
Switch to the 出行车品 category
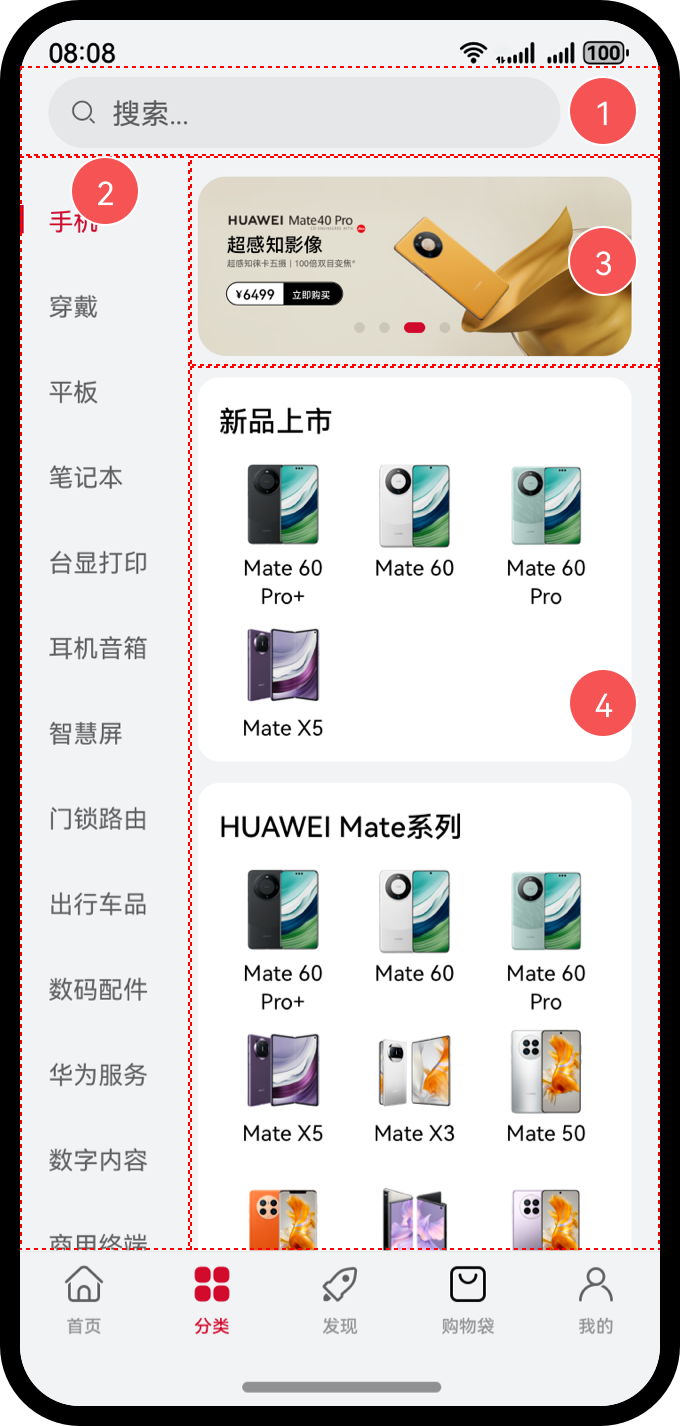tap(98, 905)
